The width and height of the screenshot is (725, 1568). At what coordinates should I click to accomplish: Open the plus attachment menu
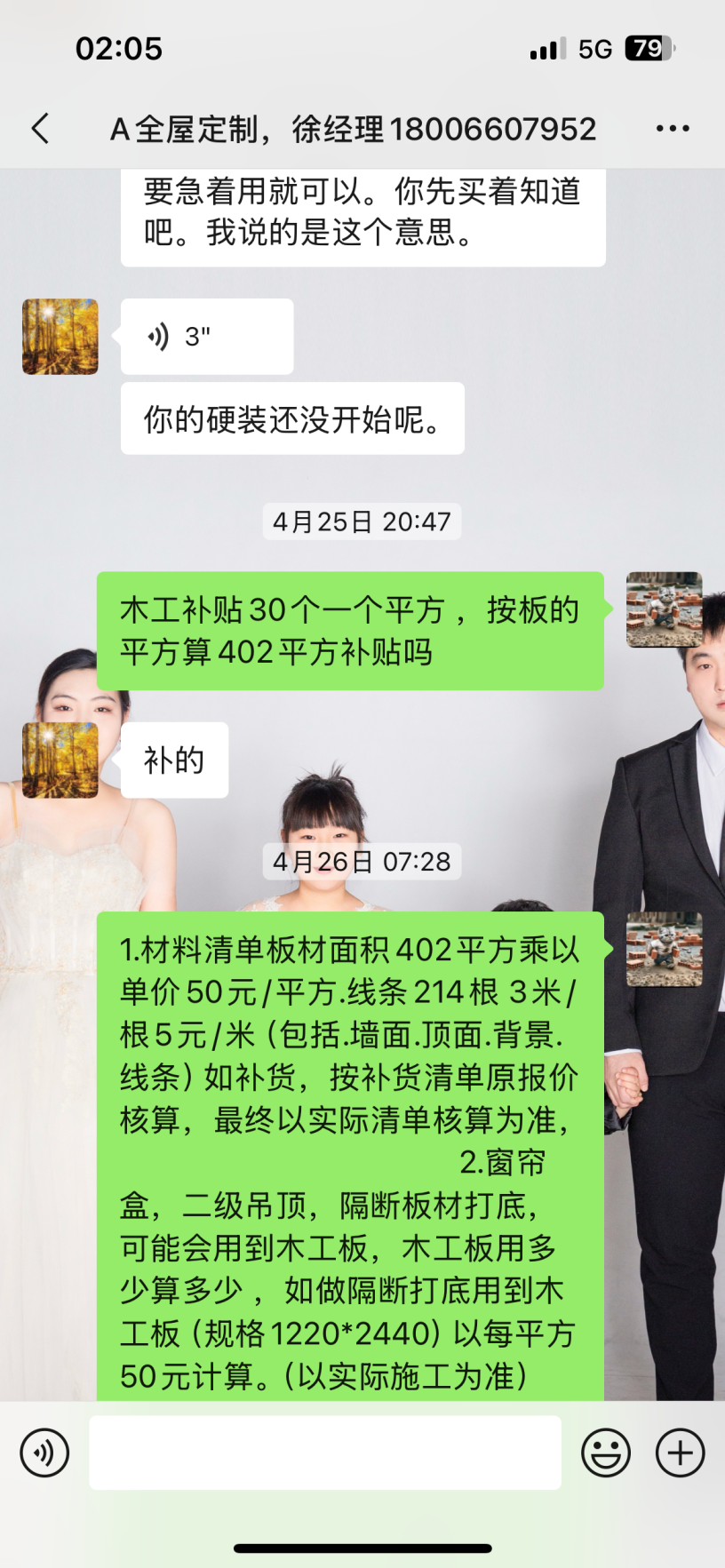pos(680,1453)
